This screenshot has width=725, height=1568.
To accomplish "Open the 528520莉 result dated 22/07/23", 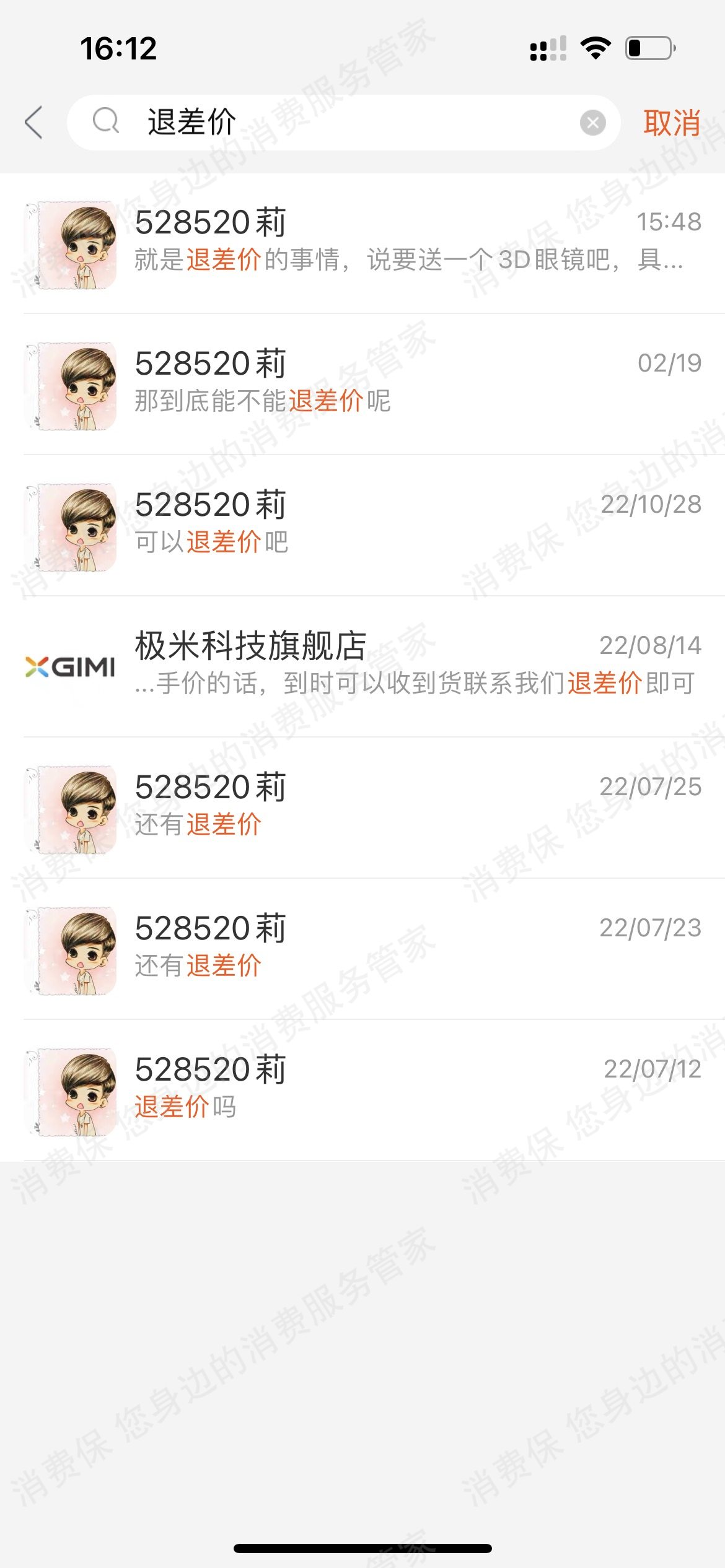I will tap(372, 949).
